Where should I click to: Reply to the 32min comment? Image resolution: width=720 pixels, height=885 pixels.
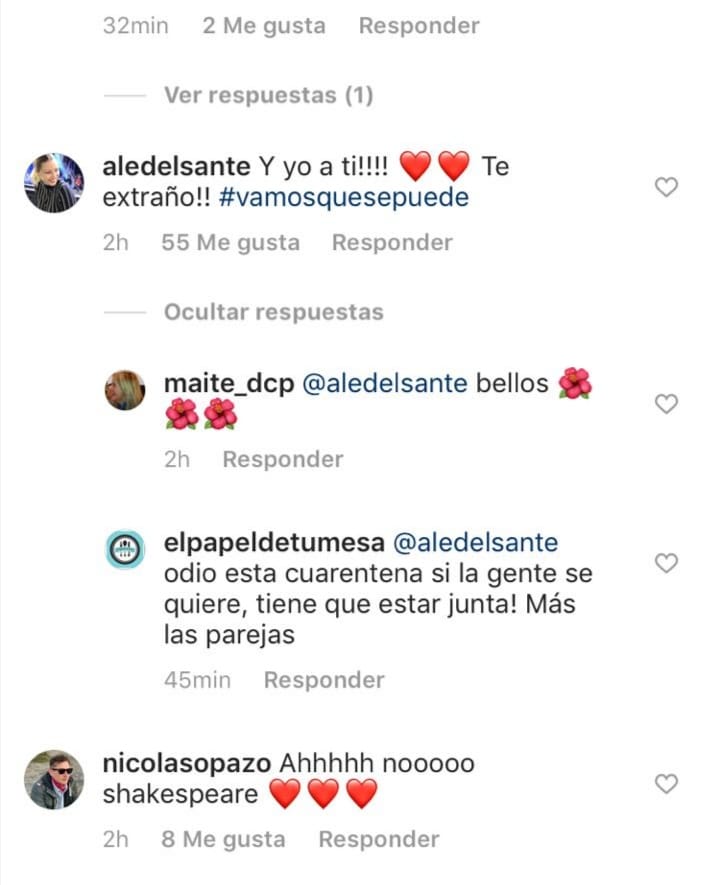point(419,26)
